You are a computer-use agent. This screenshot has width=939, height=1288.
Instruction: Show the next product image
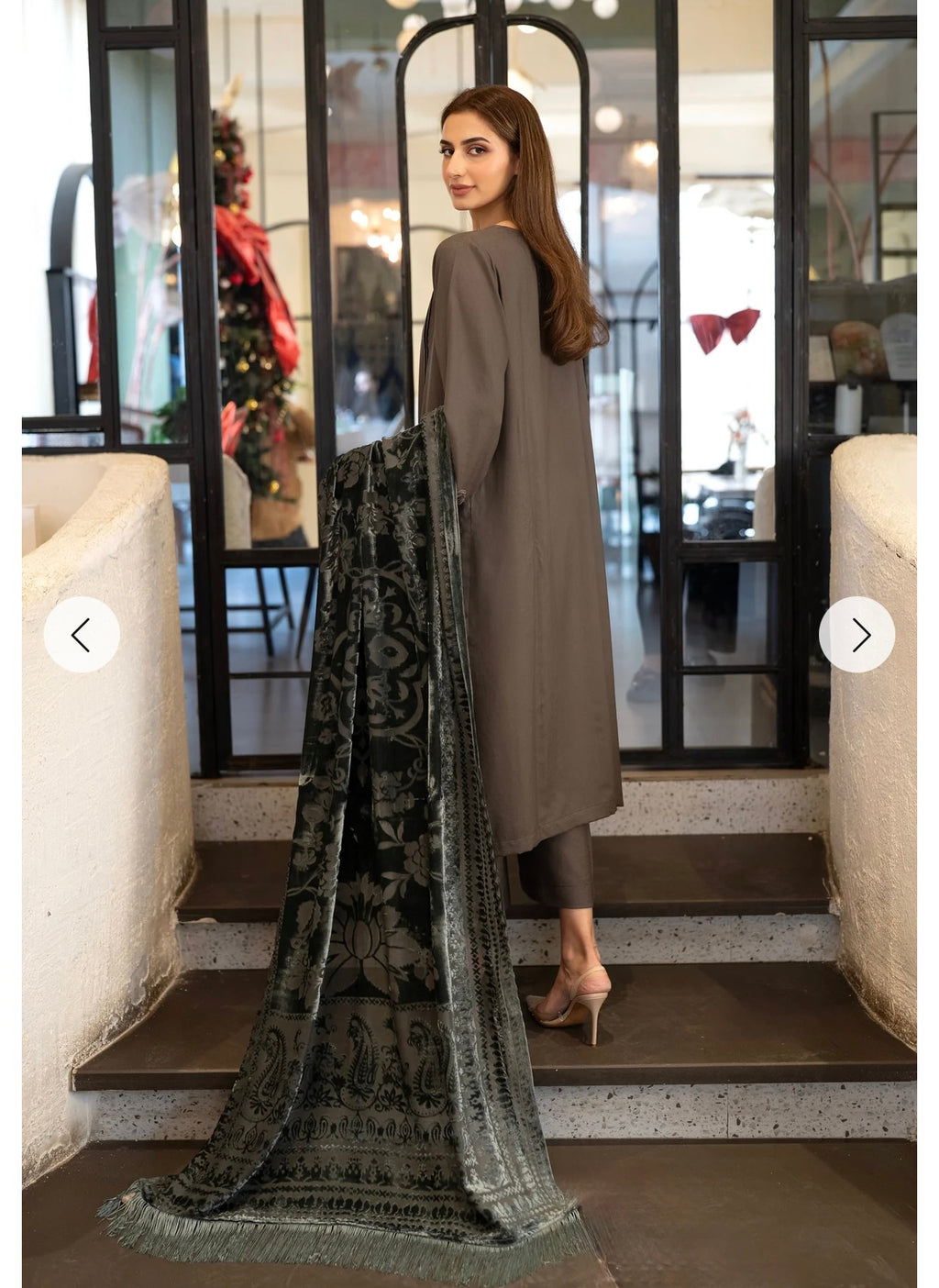pos(856,635)
